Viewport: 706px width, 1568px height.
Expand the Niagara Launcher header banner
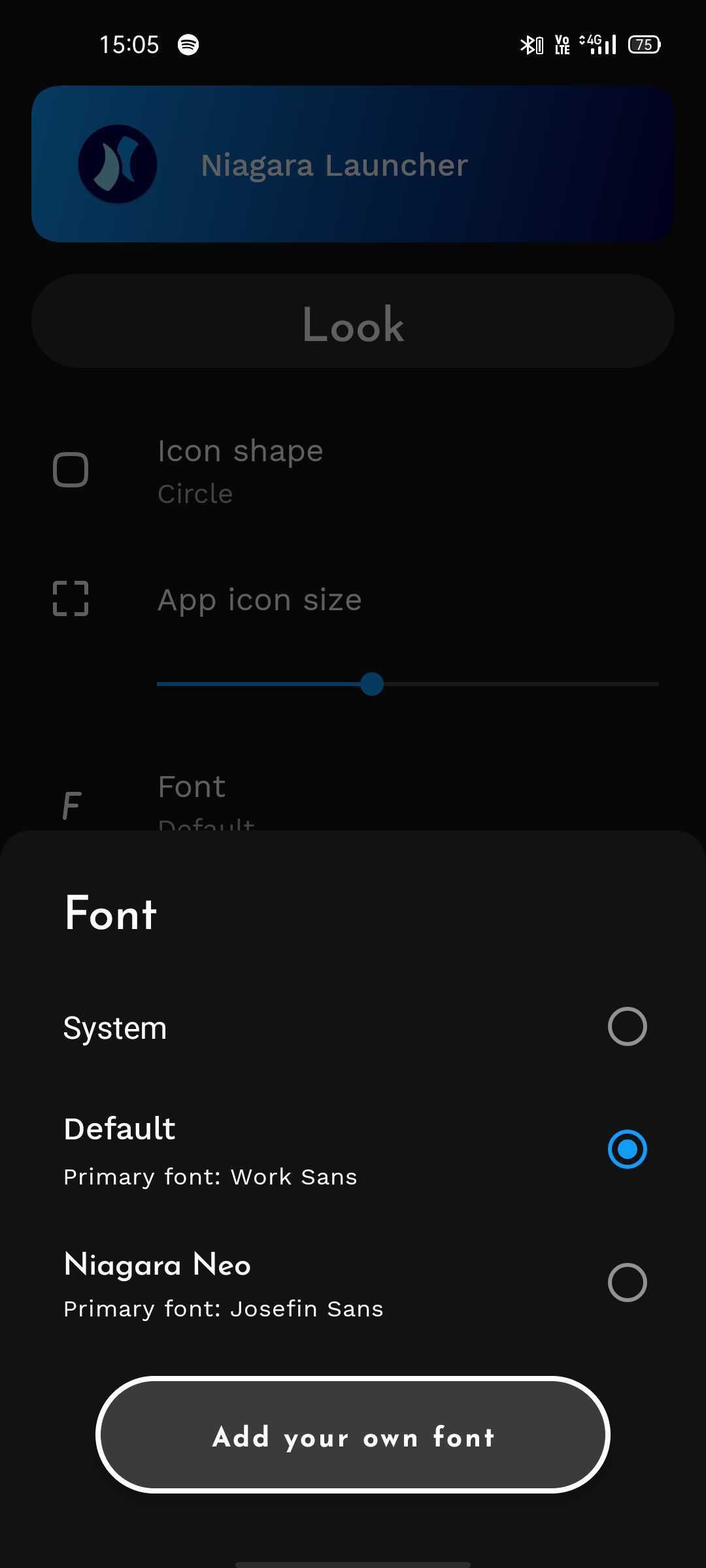(353, 164)
